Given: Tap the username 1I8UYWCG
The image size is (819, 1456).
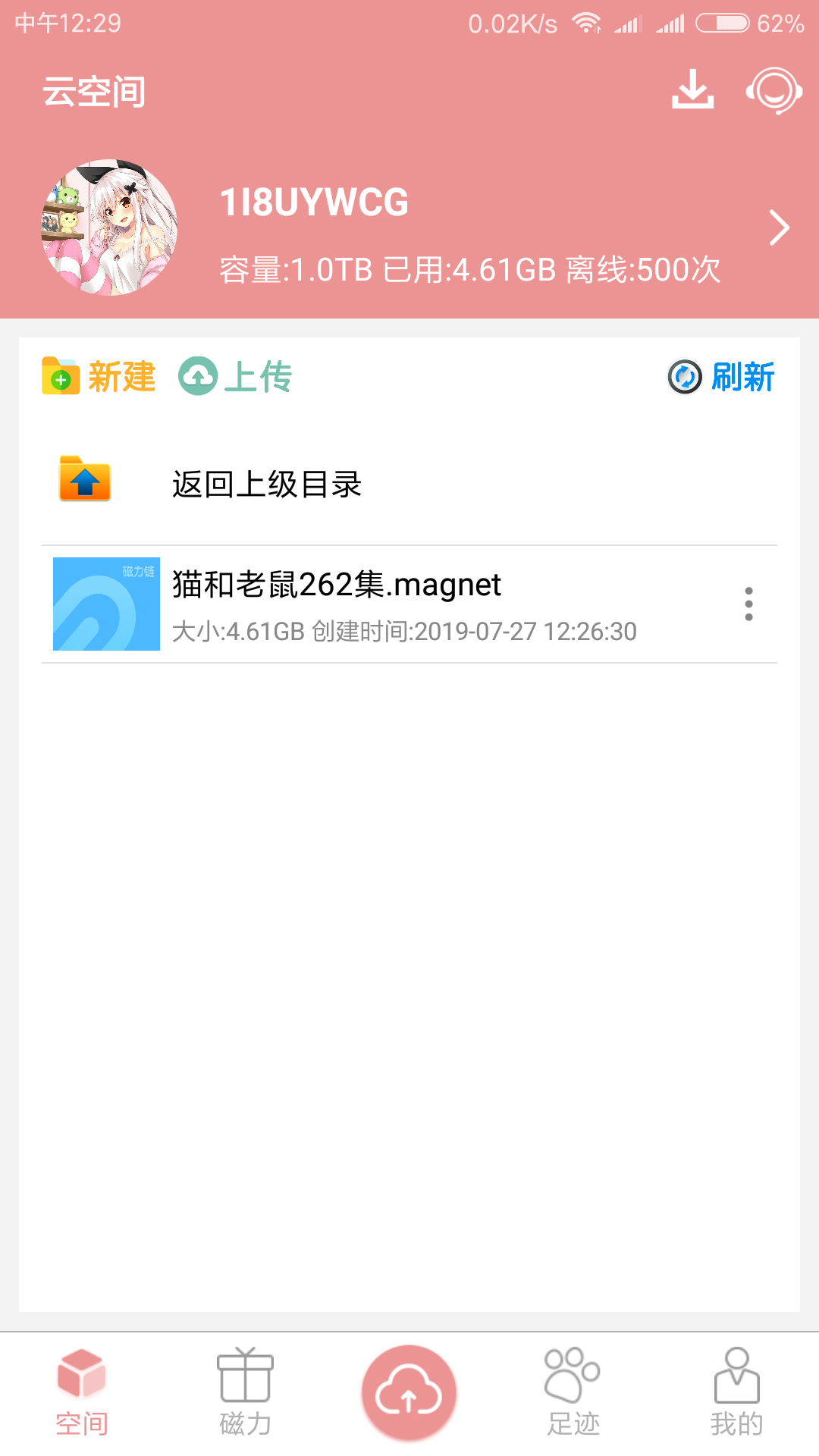Looking at the screenshot, I should coord(314,202).
